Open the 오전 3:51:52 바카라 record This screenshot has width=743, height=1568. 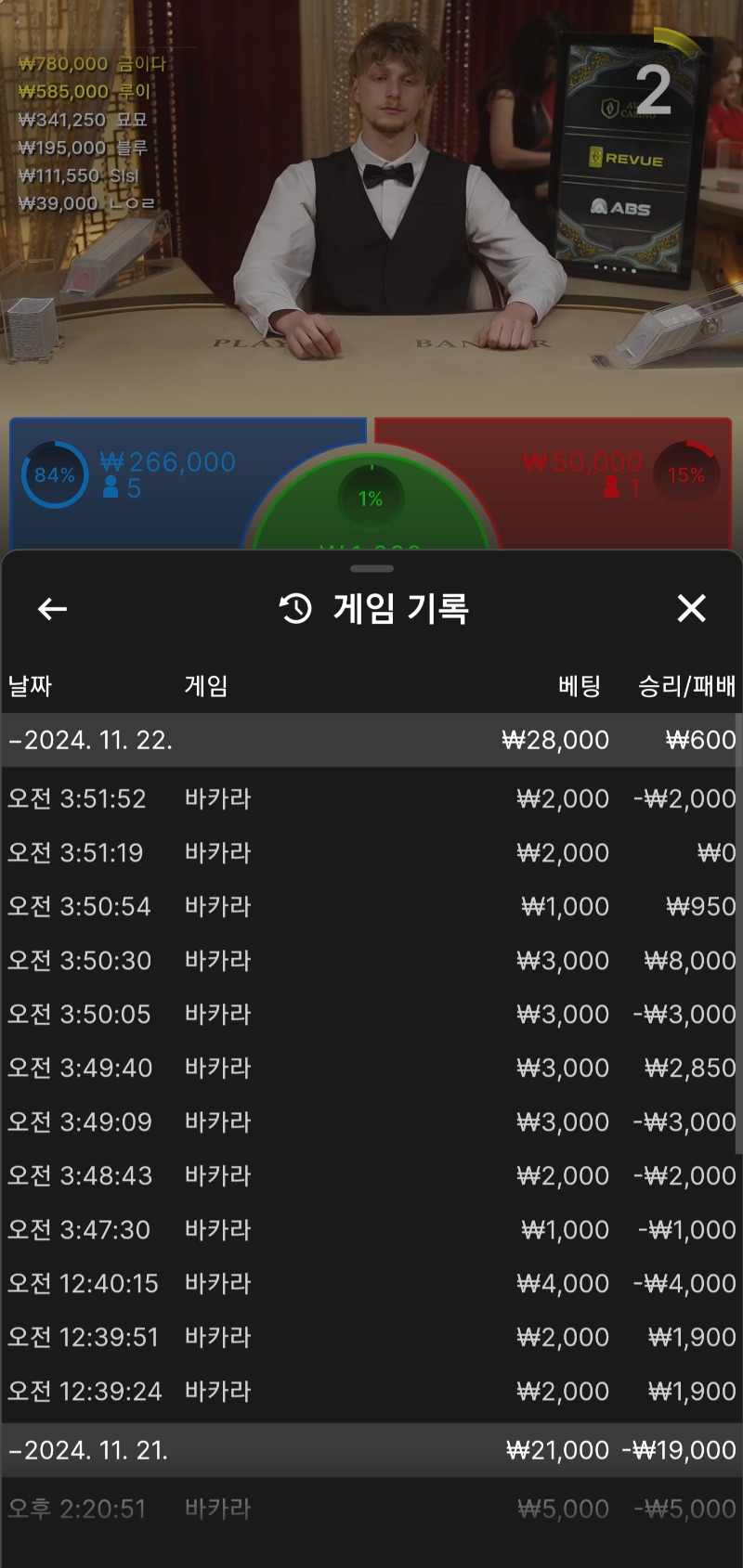click(x=371, y=798)
